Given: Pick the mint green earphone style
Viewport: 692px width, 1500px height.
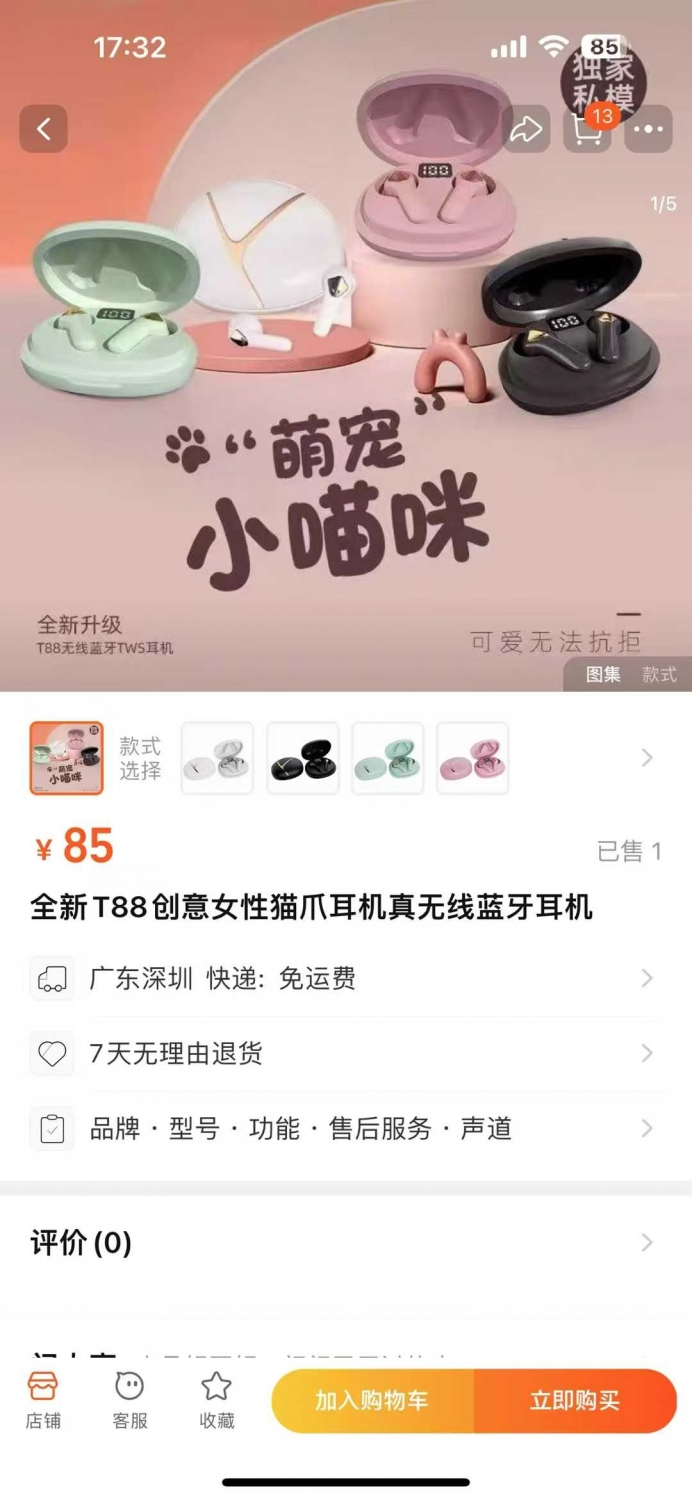Looking at the screenshot, I should pyautogui.click(x=388, y=759).
